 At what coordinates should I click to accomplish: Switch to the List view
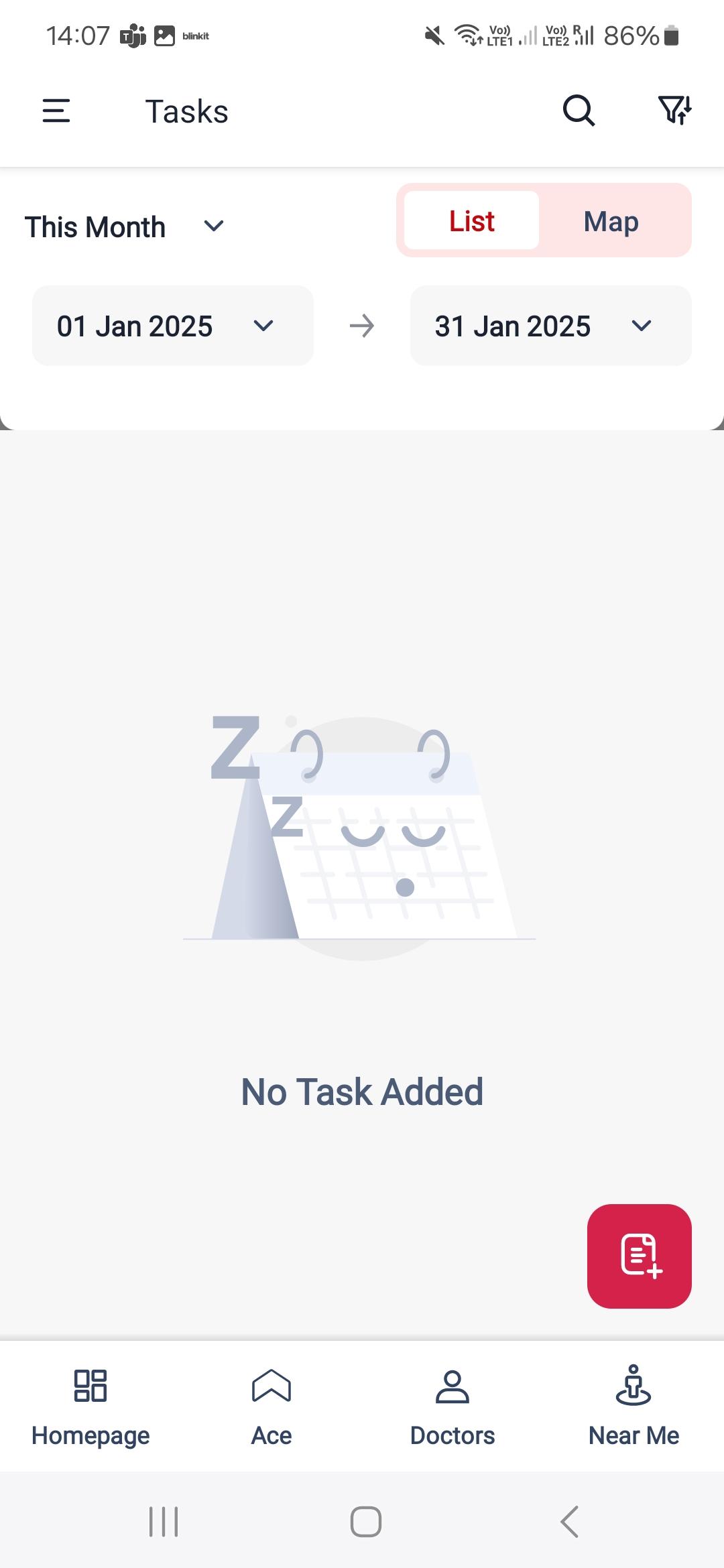point(472,221)
